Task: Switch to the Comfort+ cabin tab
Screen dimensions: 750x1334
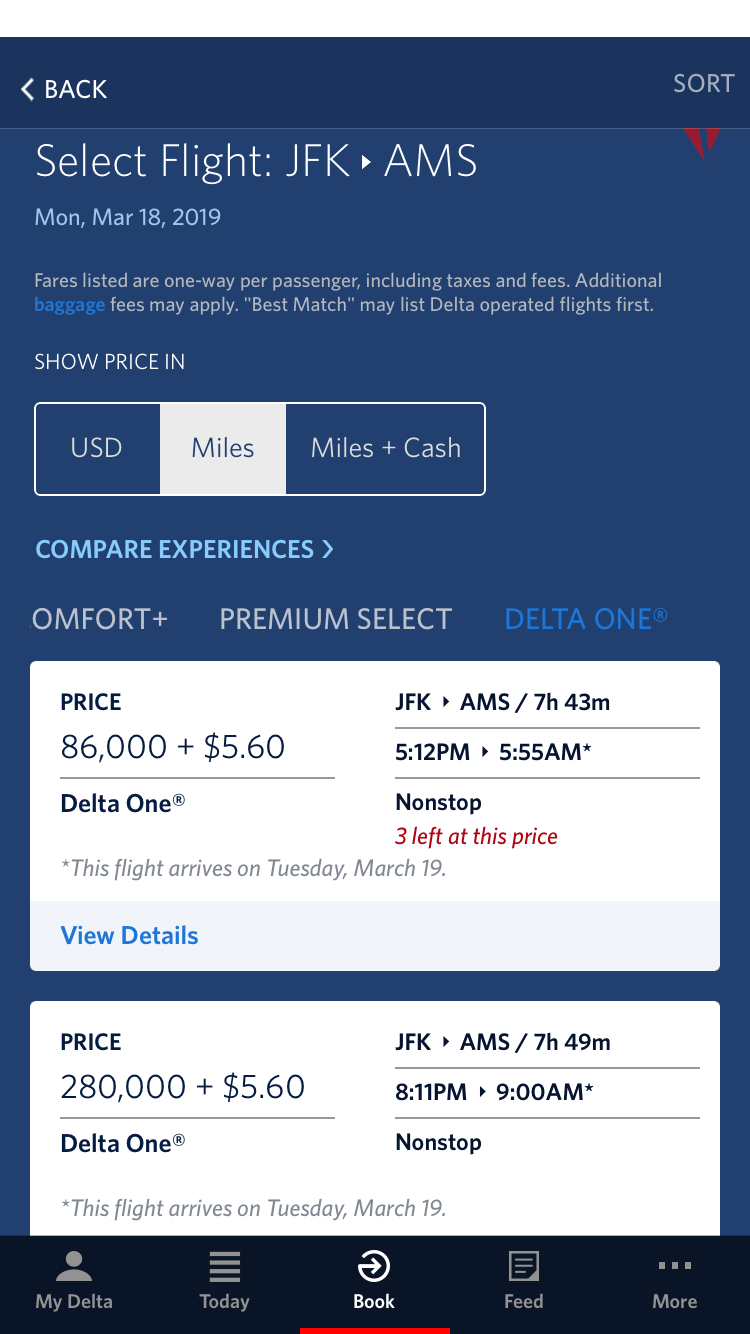Action: [x=100, y=619]
